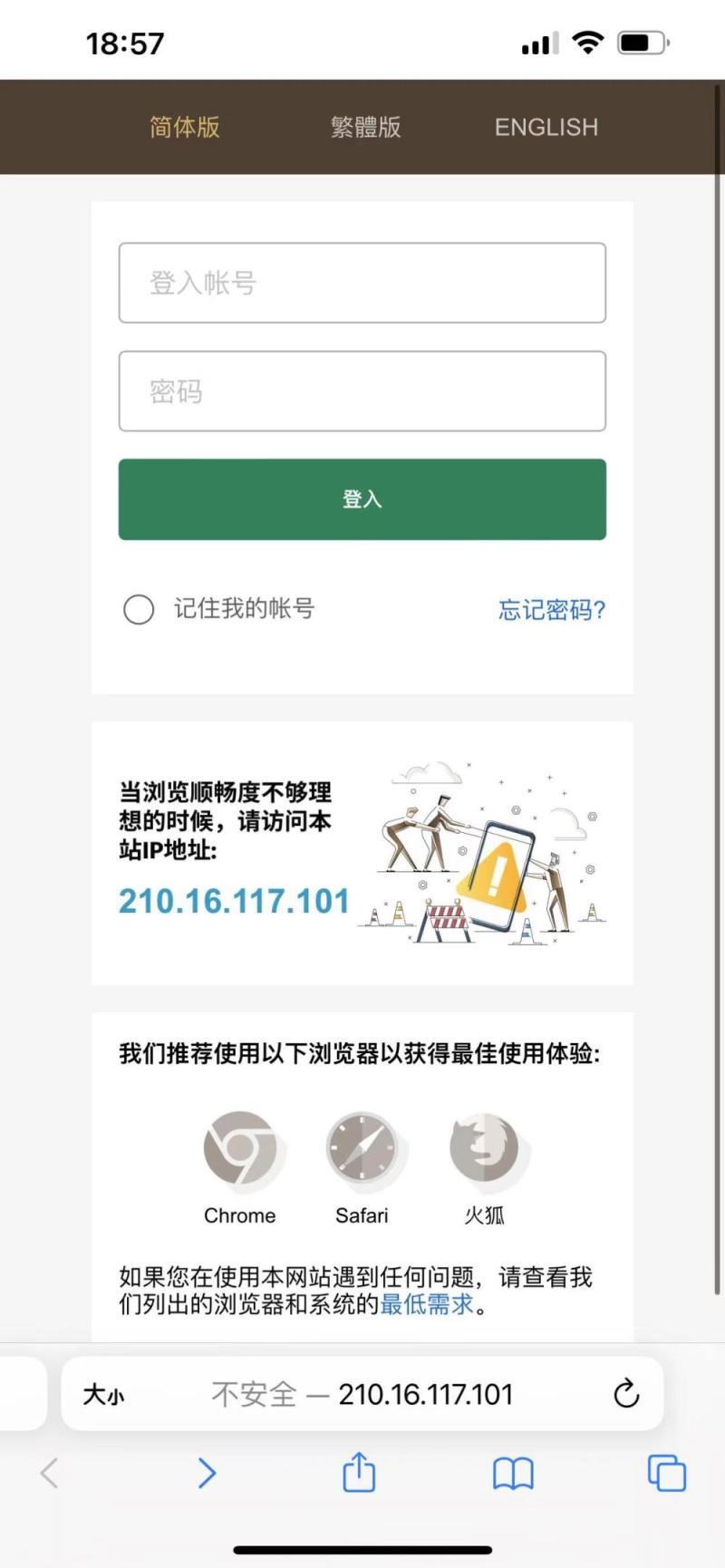Screen dimensions: 725x1568
Task: Navigate forward with the forward arrow
Action: (207, 1473)
